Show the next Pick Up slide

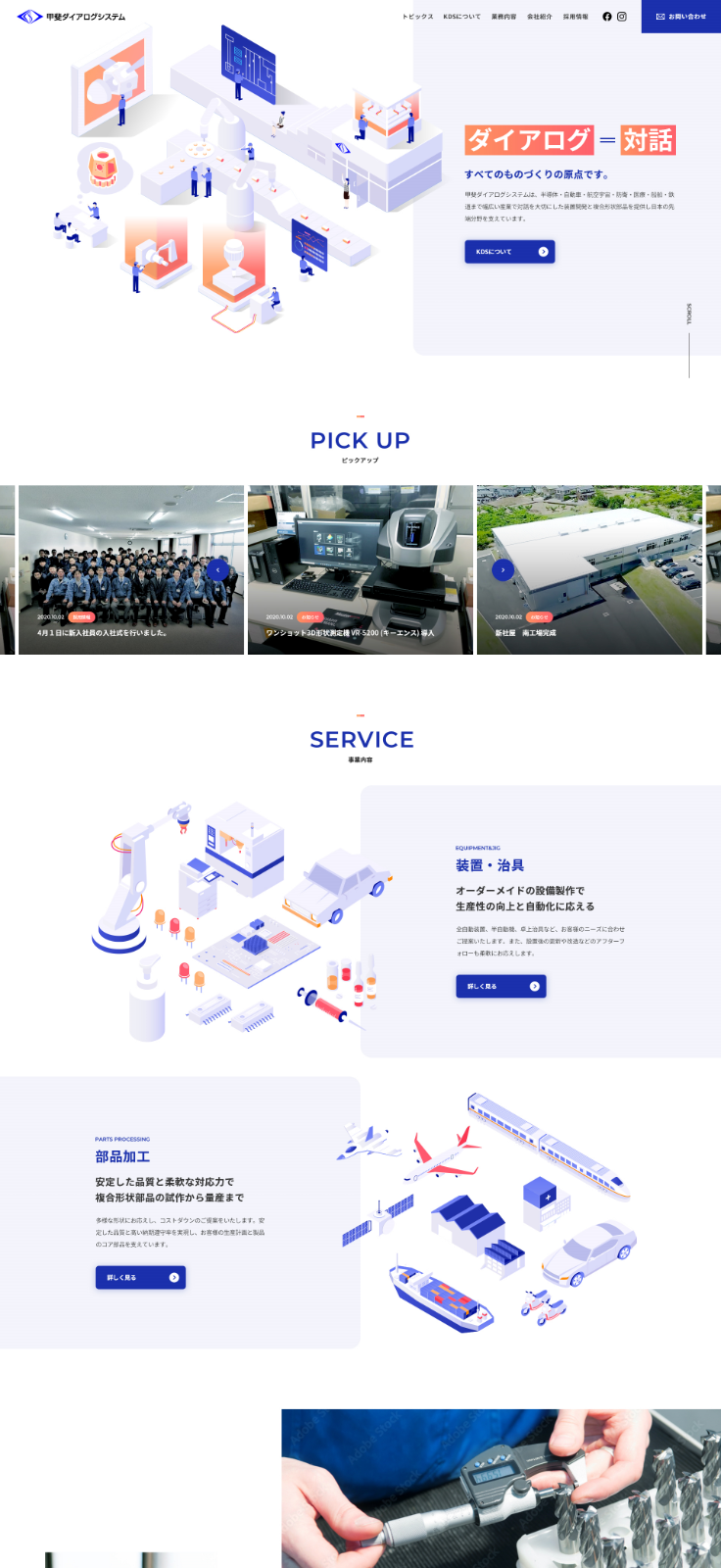503,570
